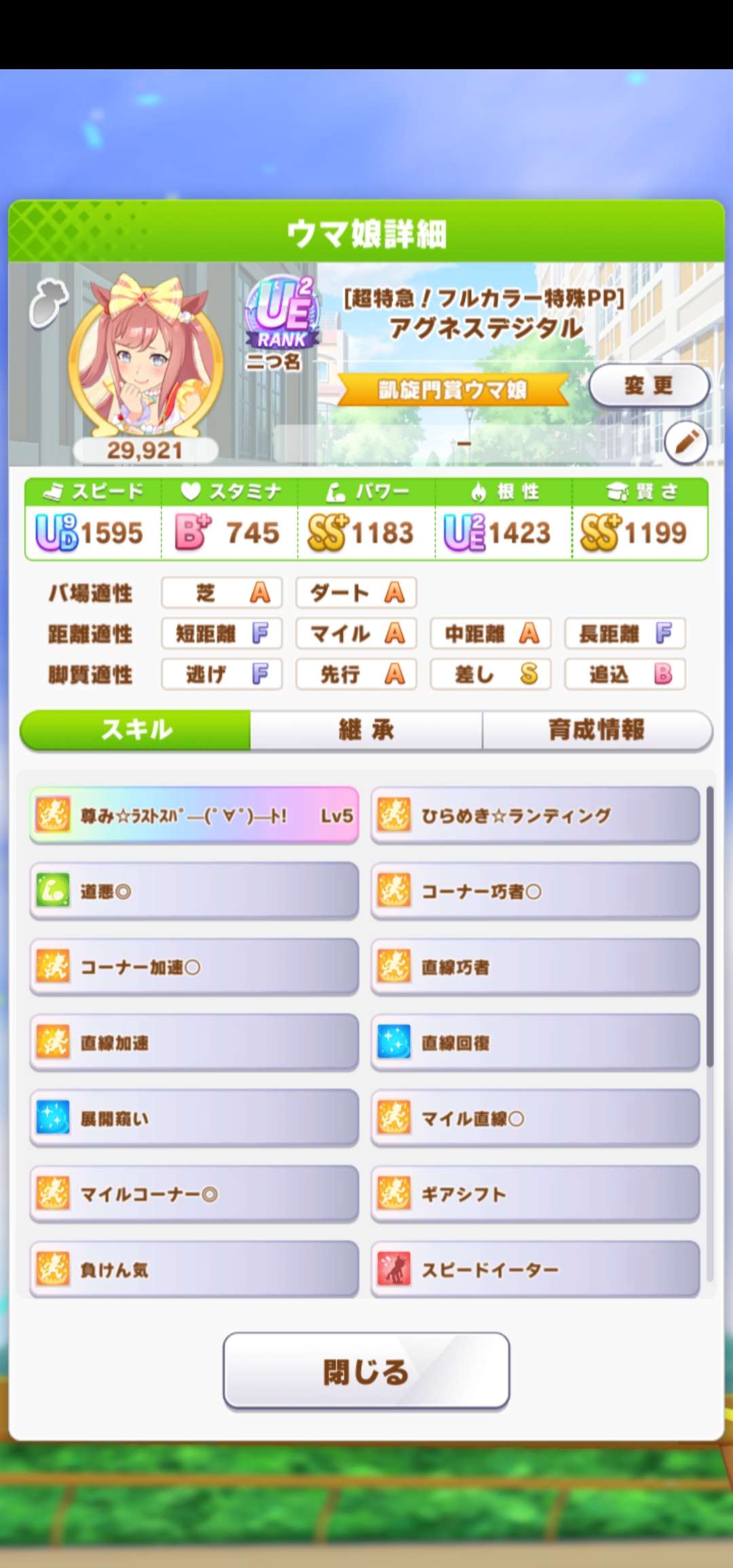Image resolution: width=733 pixels, height=1568 pixels.
Task: Close the dialog with 閉じる
Action: (366, 1371)
